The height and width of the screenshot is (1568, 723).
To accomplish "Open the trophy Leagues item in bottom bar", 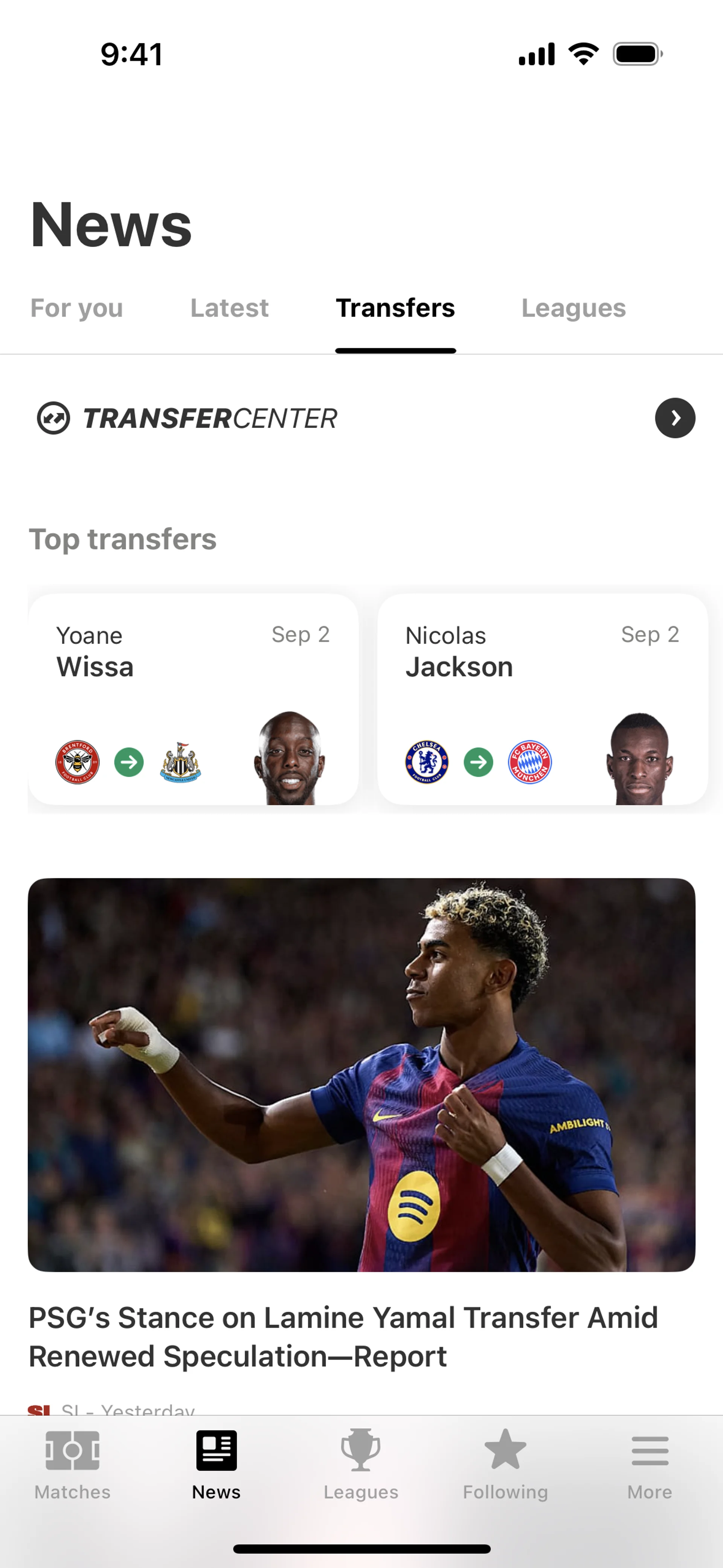I will click(361, 1463).
